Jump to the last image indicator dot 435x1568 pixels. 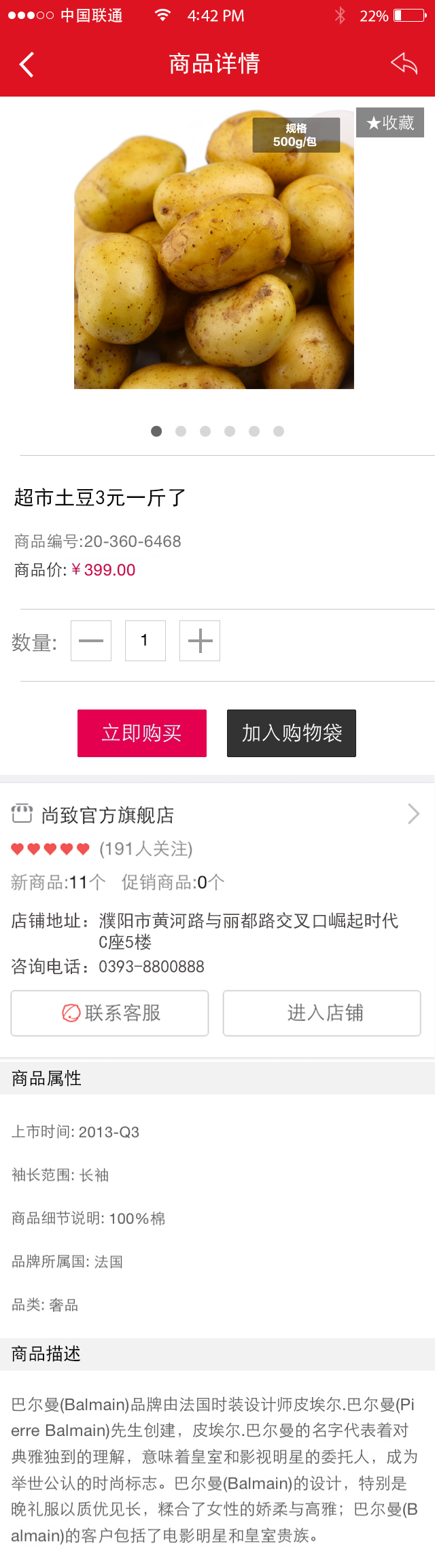[x=279, y=431]
